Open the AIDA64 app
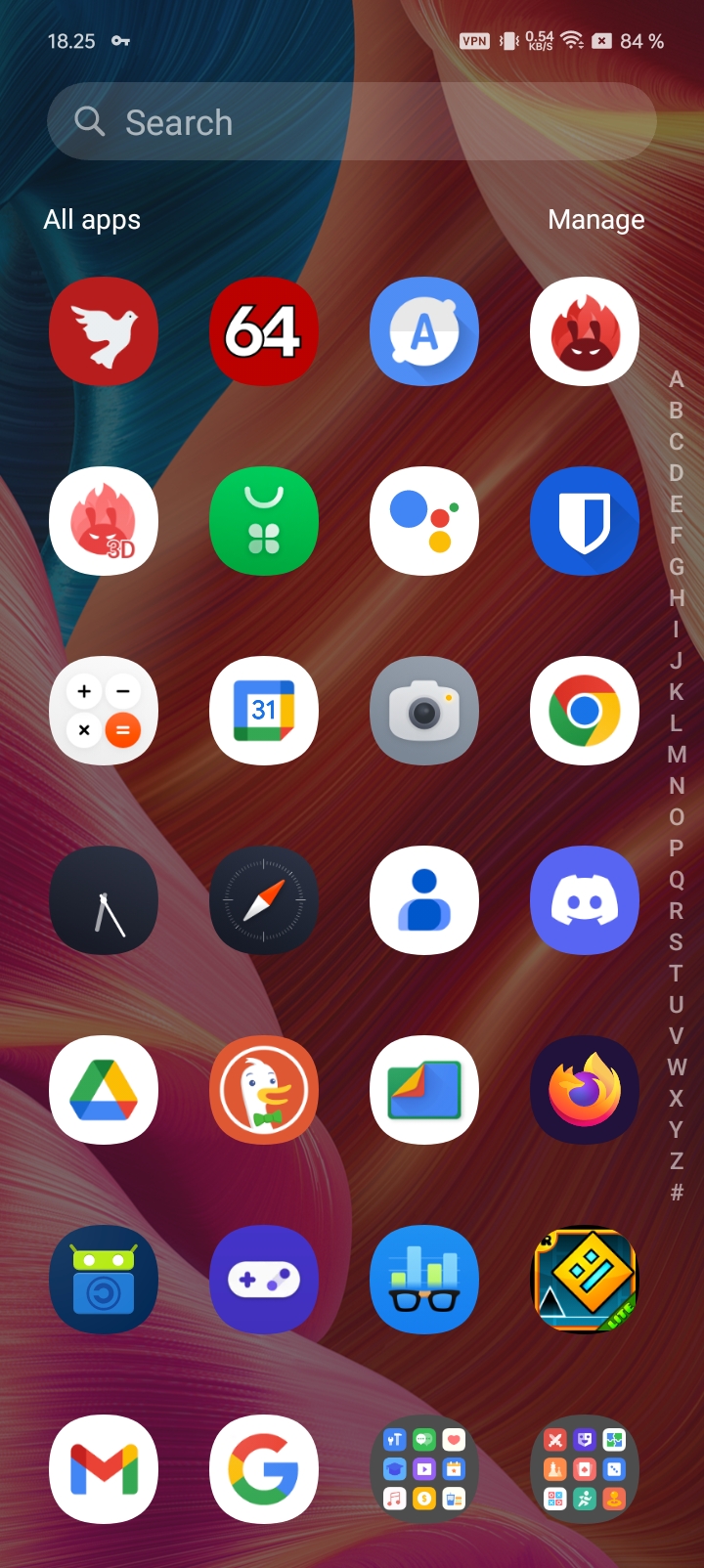 tap(264, 331)
